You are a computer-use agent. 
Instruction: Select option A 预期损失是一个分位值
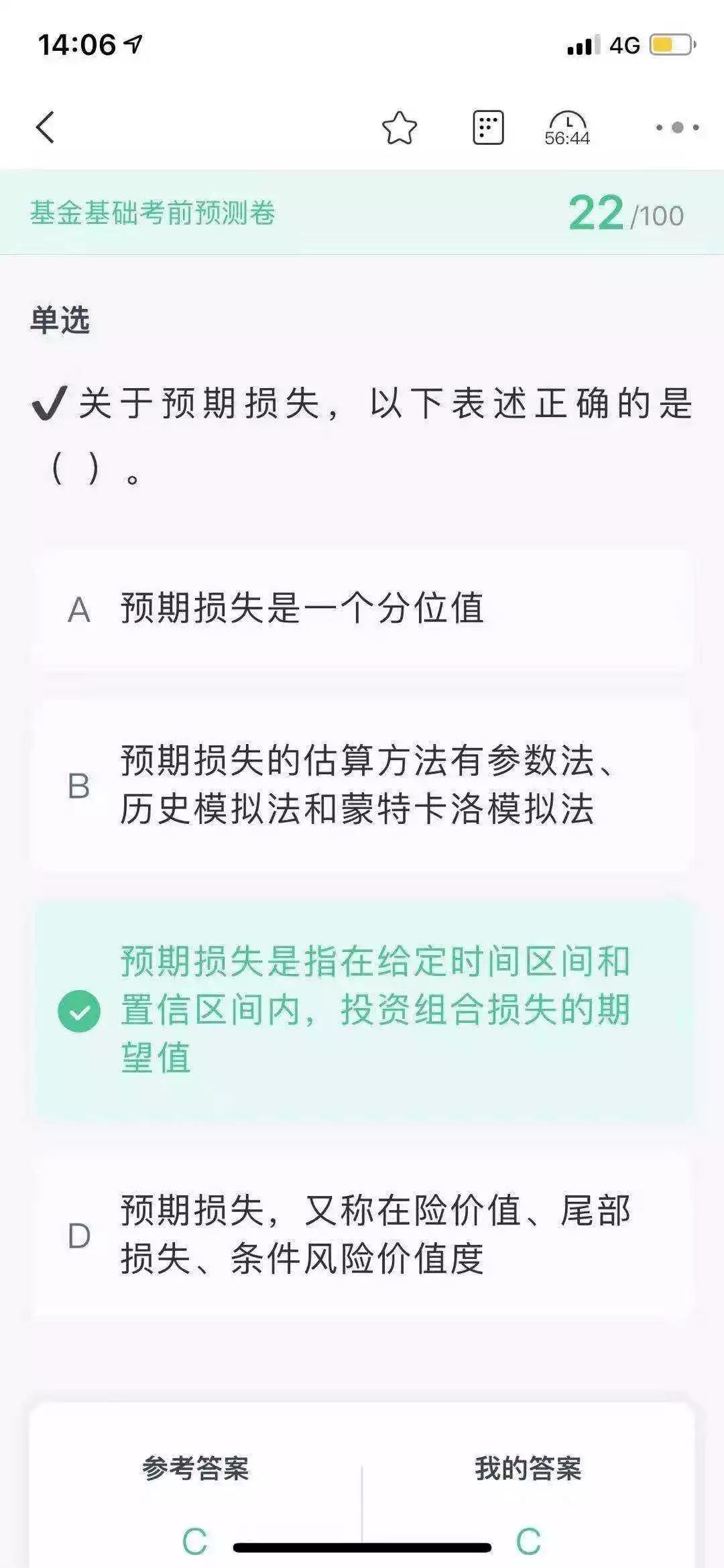(362, 609)
